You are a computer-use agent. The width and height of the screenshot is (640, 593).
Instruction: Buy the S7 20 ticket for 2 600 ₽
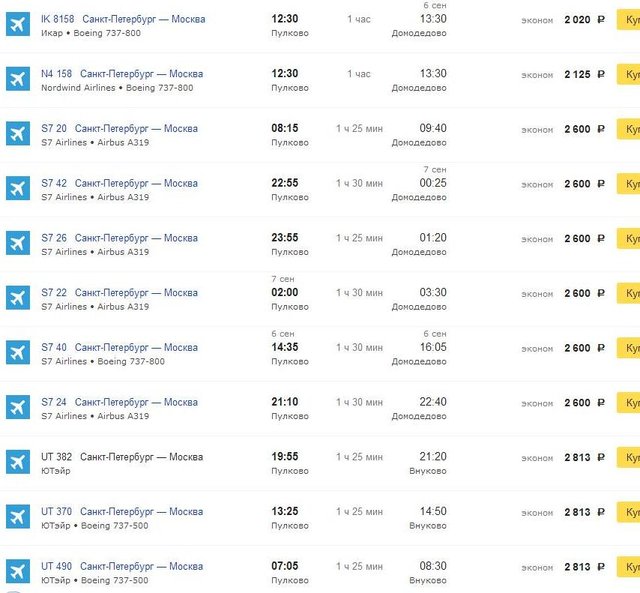point(629,129)
